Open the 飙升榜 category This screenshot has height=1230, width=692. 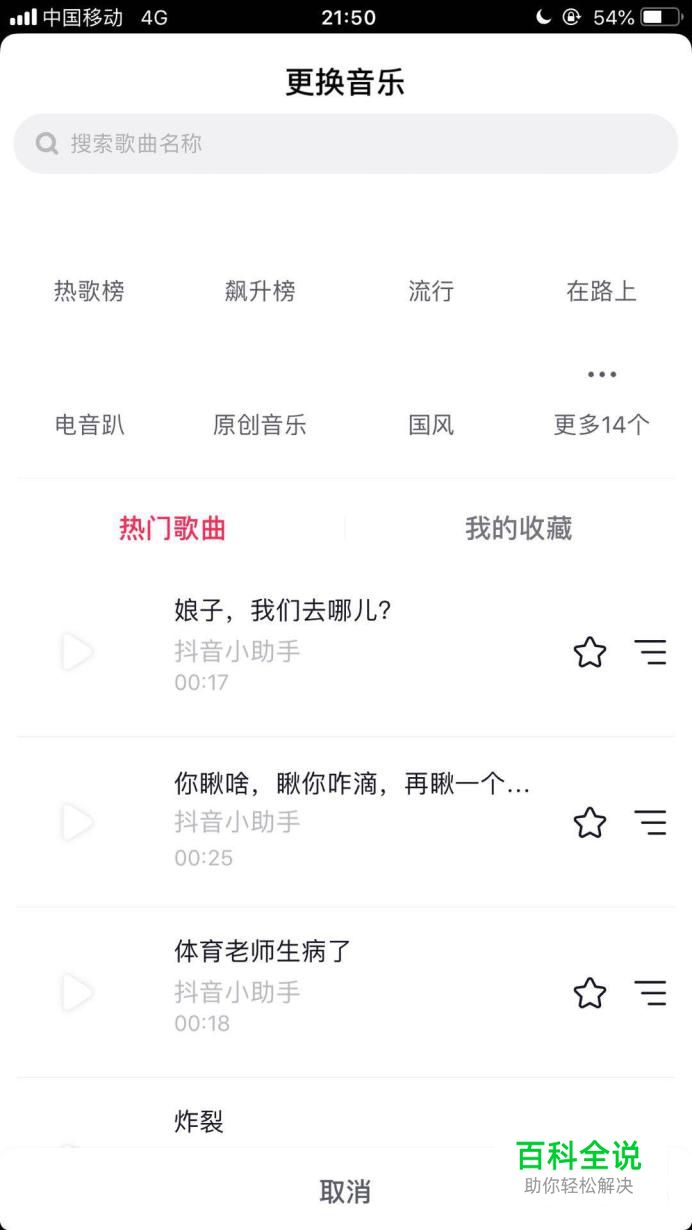click(x=260, y=291)
